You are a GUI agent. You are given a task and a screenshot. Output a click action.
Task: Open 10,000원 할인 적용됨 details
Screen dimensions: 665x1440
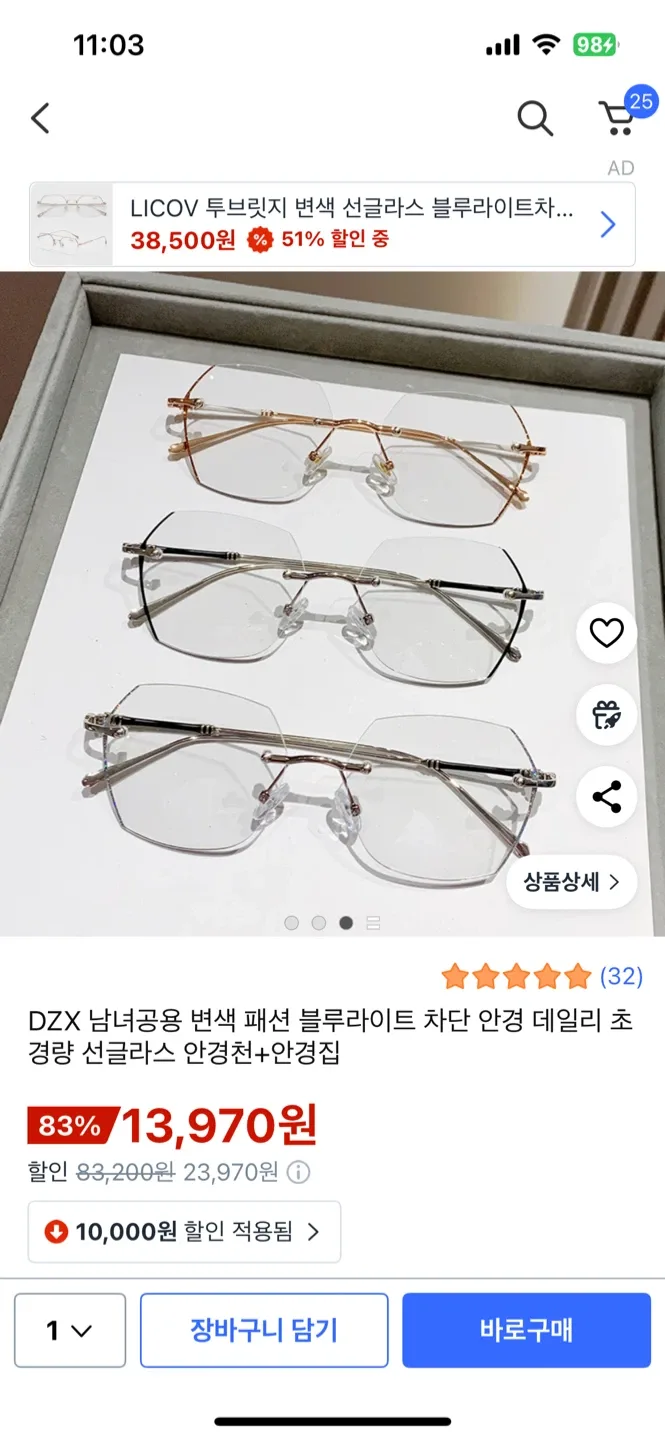[184, 1232]
